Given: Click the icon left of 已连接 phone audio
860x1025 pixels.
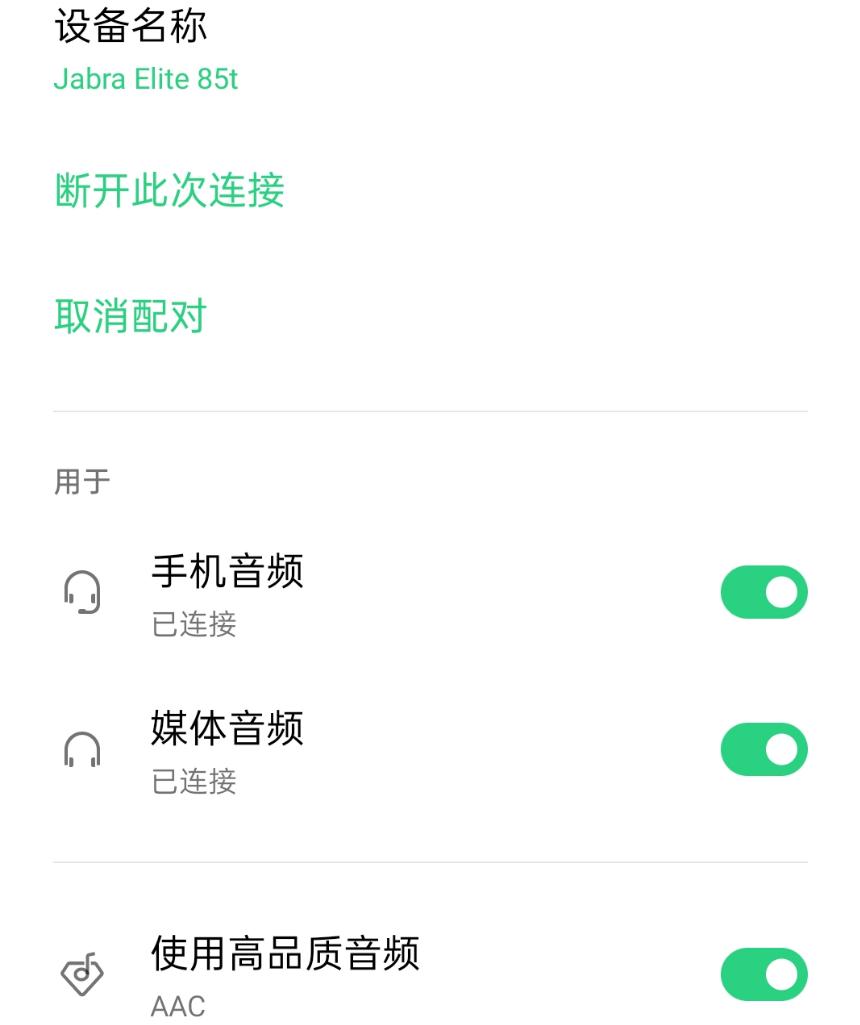Looking at the screenshot, I should tap(83, 592).
